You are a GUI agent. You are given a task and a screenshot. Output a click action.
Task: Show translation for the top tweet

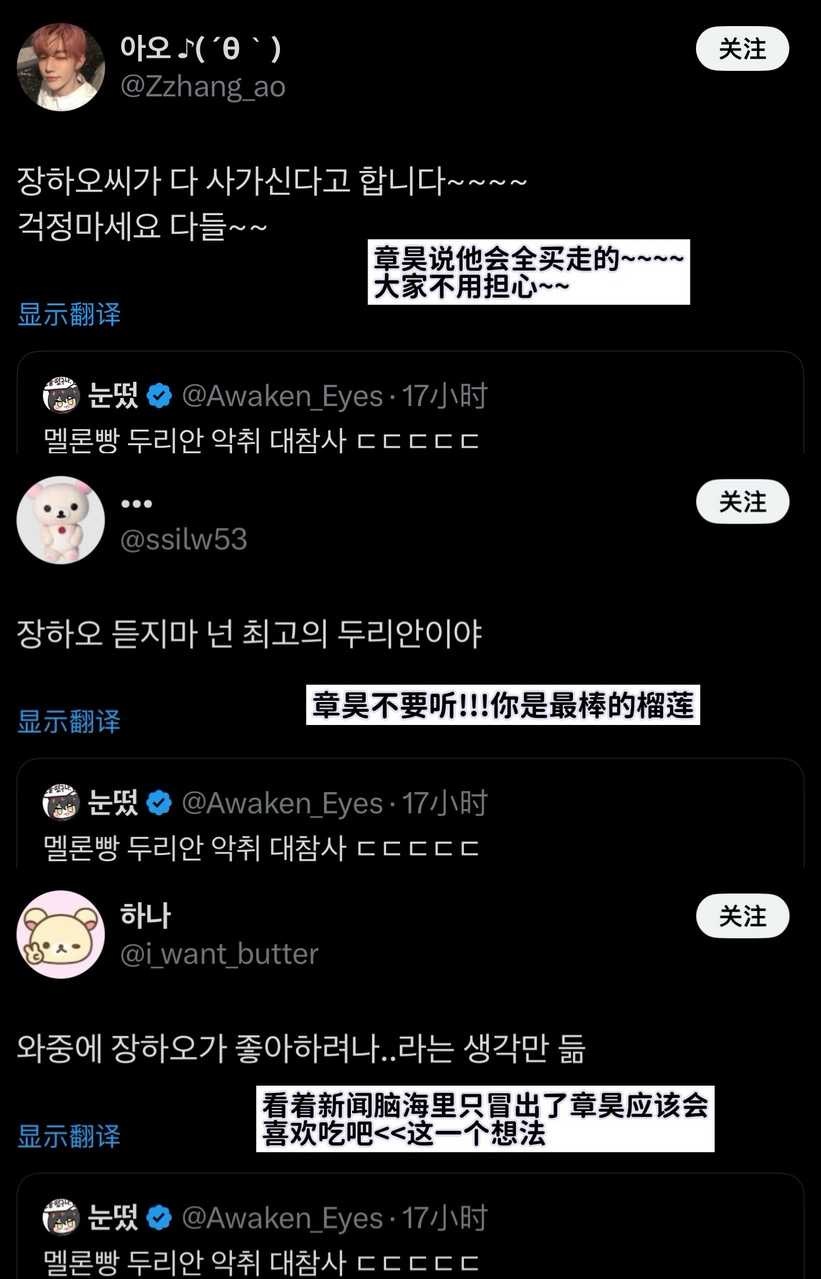tap(67, 316)
